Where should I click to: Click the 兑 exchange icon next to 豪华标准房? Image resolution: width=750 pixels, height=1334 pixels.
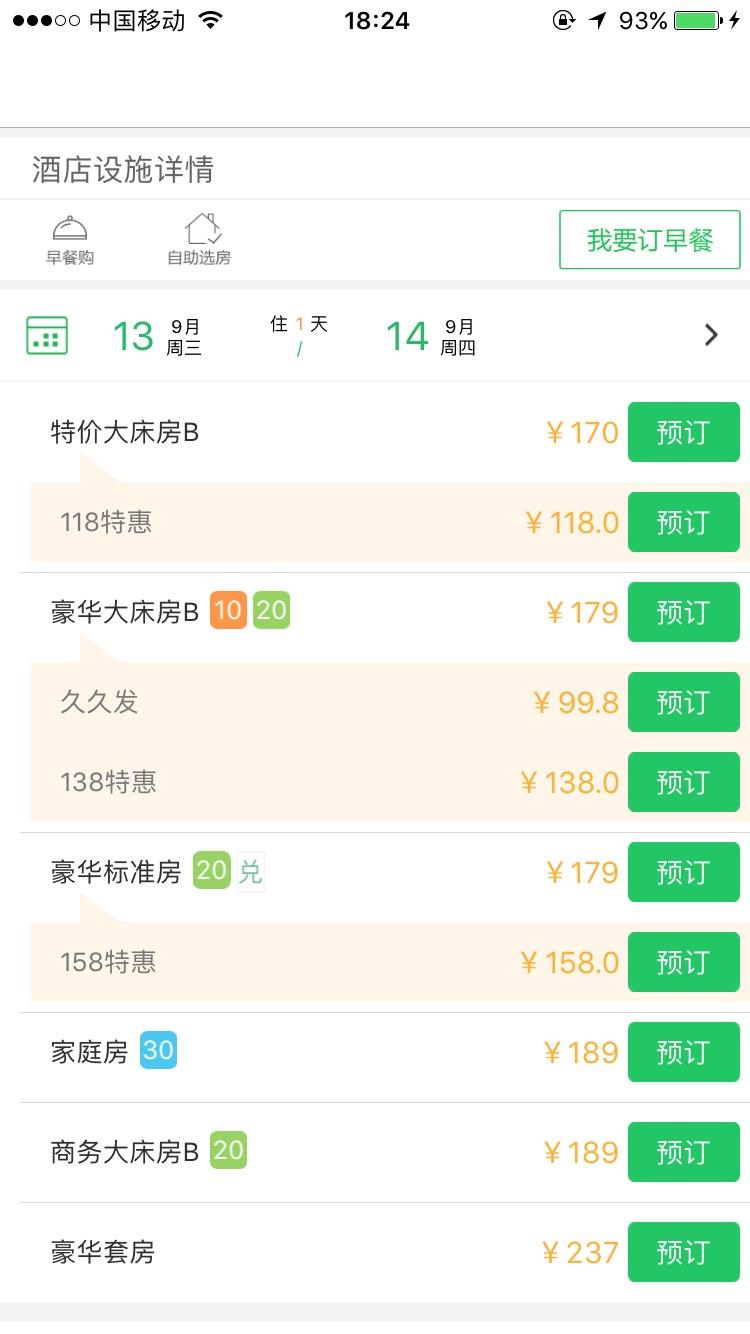coord(249,872)
